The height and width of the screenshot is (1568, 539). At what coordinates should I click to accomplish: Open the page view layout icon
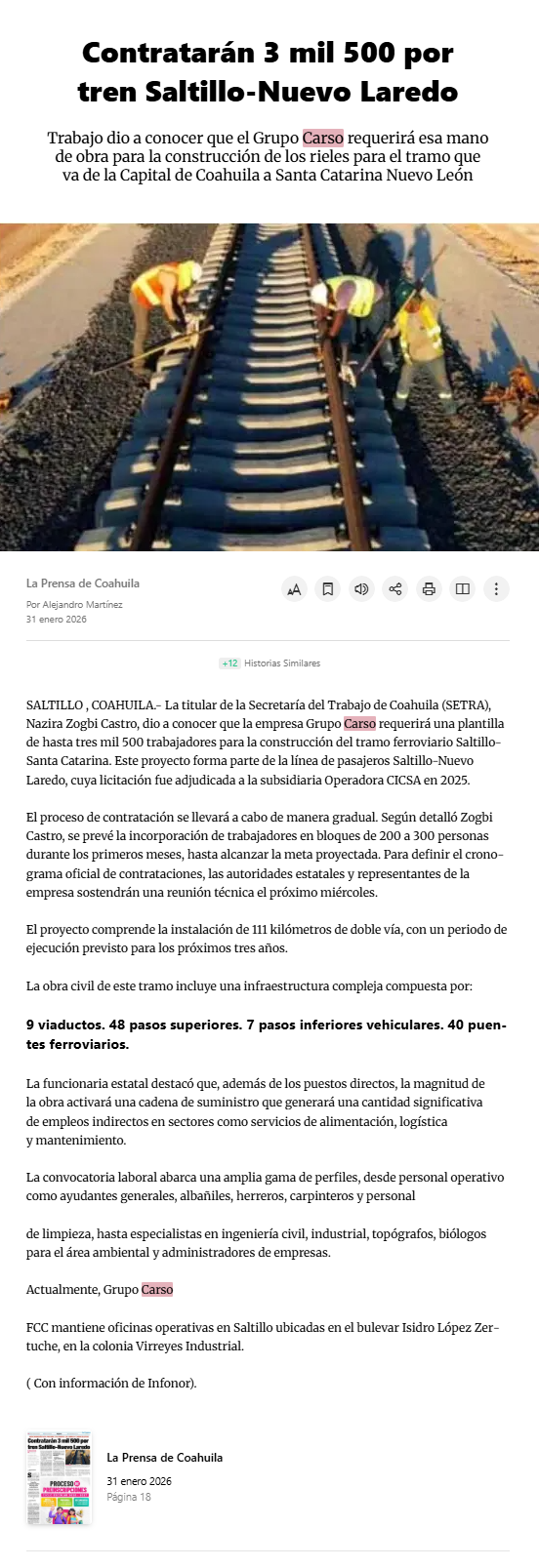click(463, 589)
